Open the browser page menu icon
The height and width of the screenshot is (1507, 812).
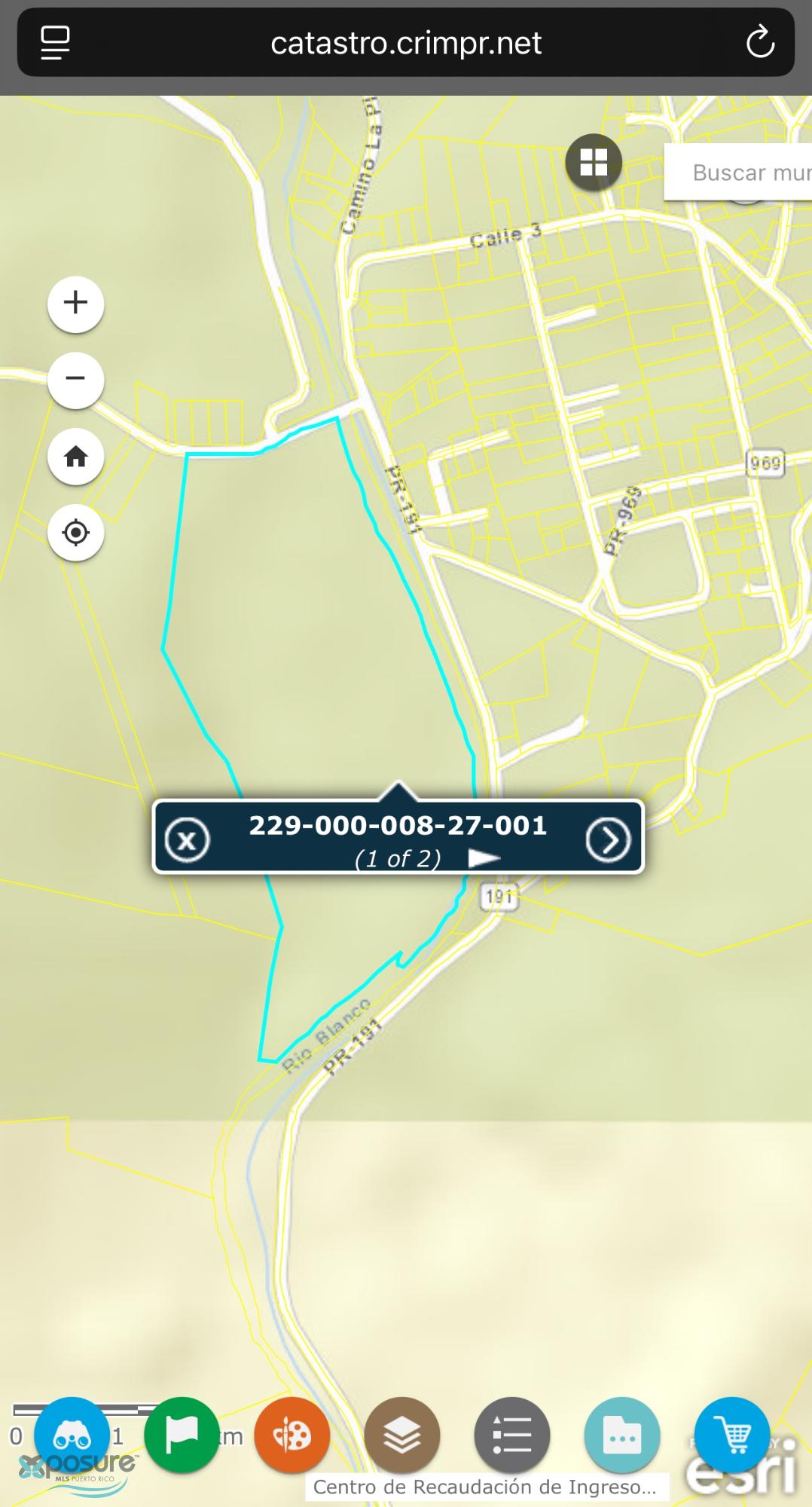click(55, 42)
